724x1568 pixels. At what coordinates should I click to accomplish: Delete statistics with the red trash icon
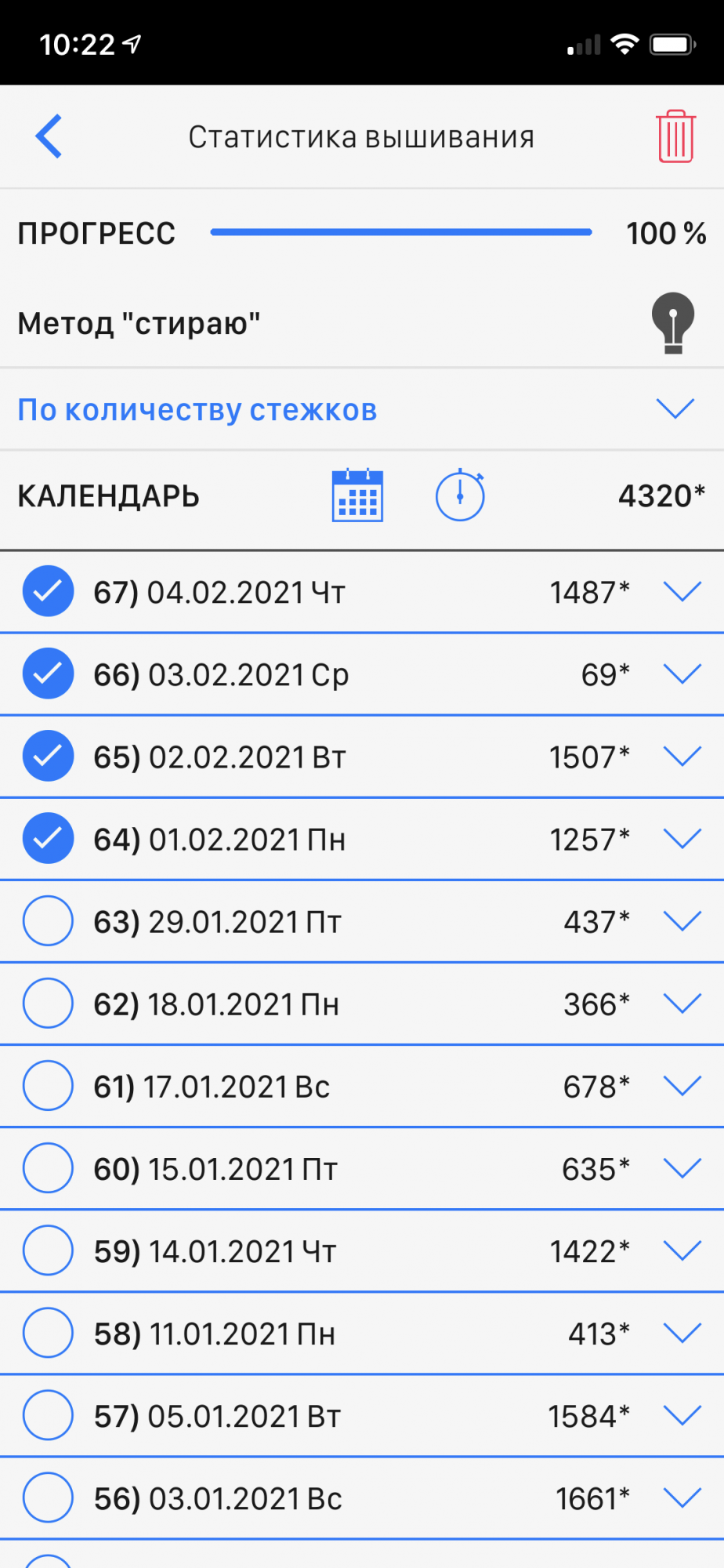coord(675,136)
